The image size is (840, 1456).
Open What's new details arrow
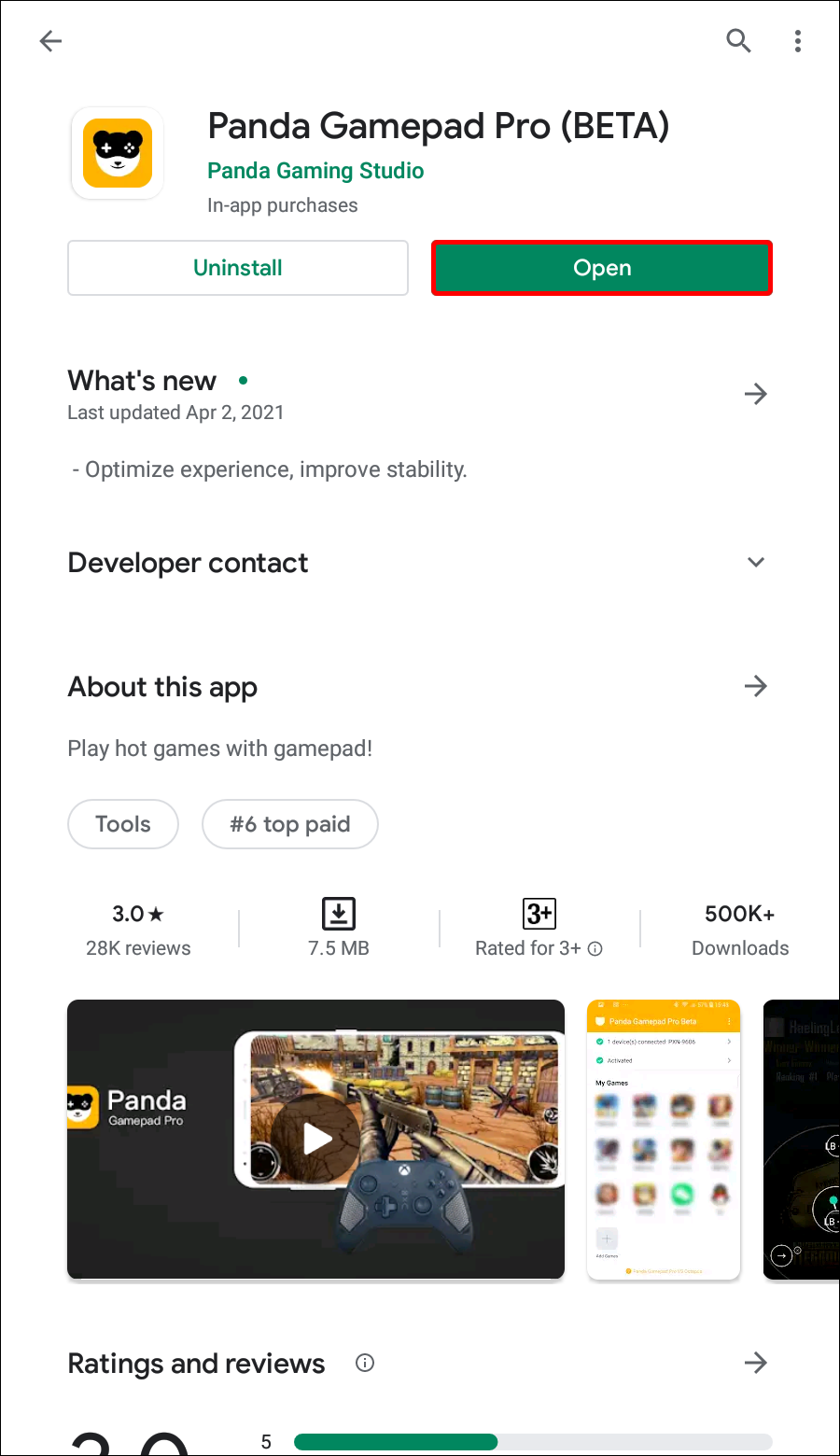click(755, 394)
